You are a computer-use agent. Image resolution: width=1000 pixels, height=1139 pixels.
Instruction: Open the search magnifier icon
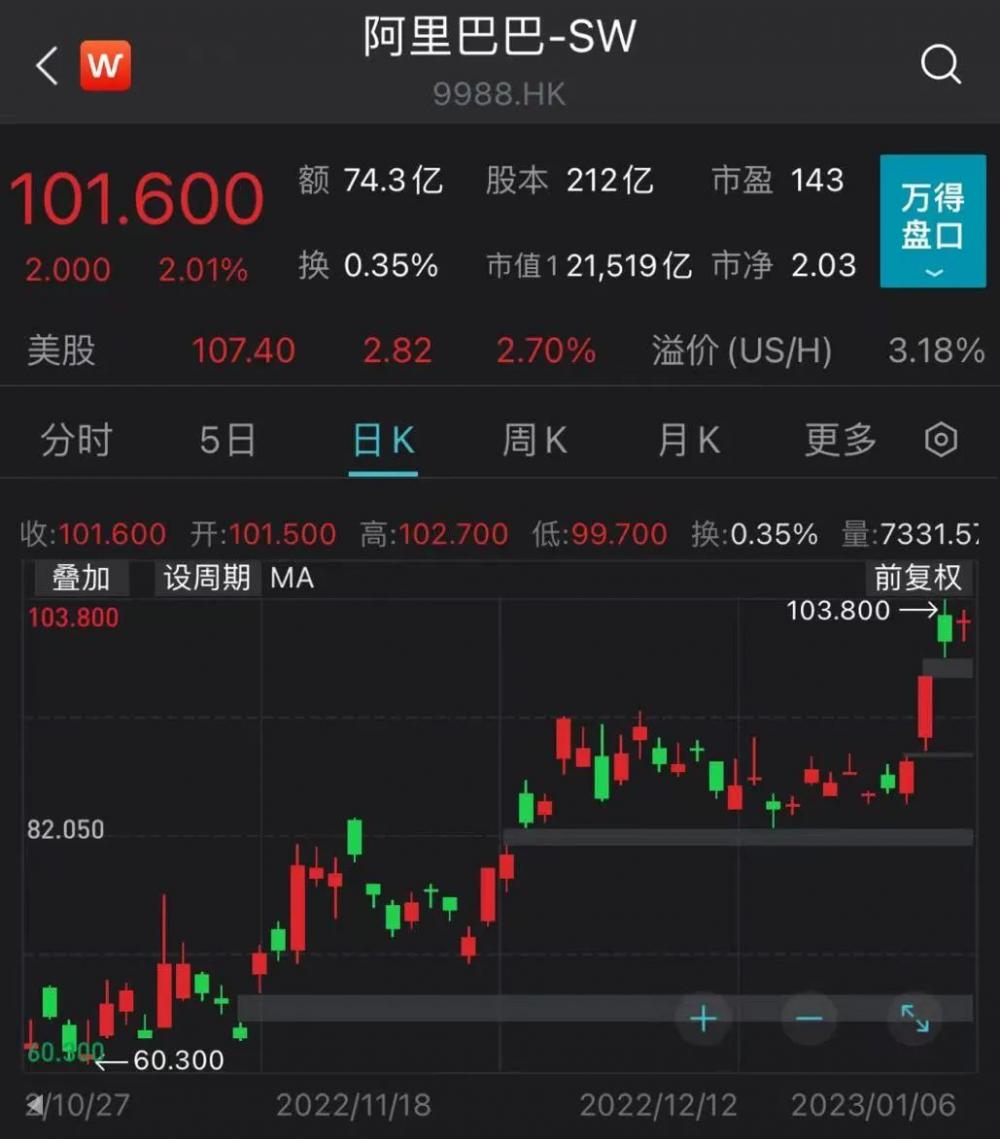click(x=940, y=66)
